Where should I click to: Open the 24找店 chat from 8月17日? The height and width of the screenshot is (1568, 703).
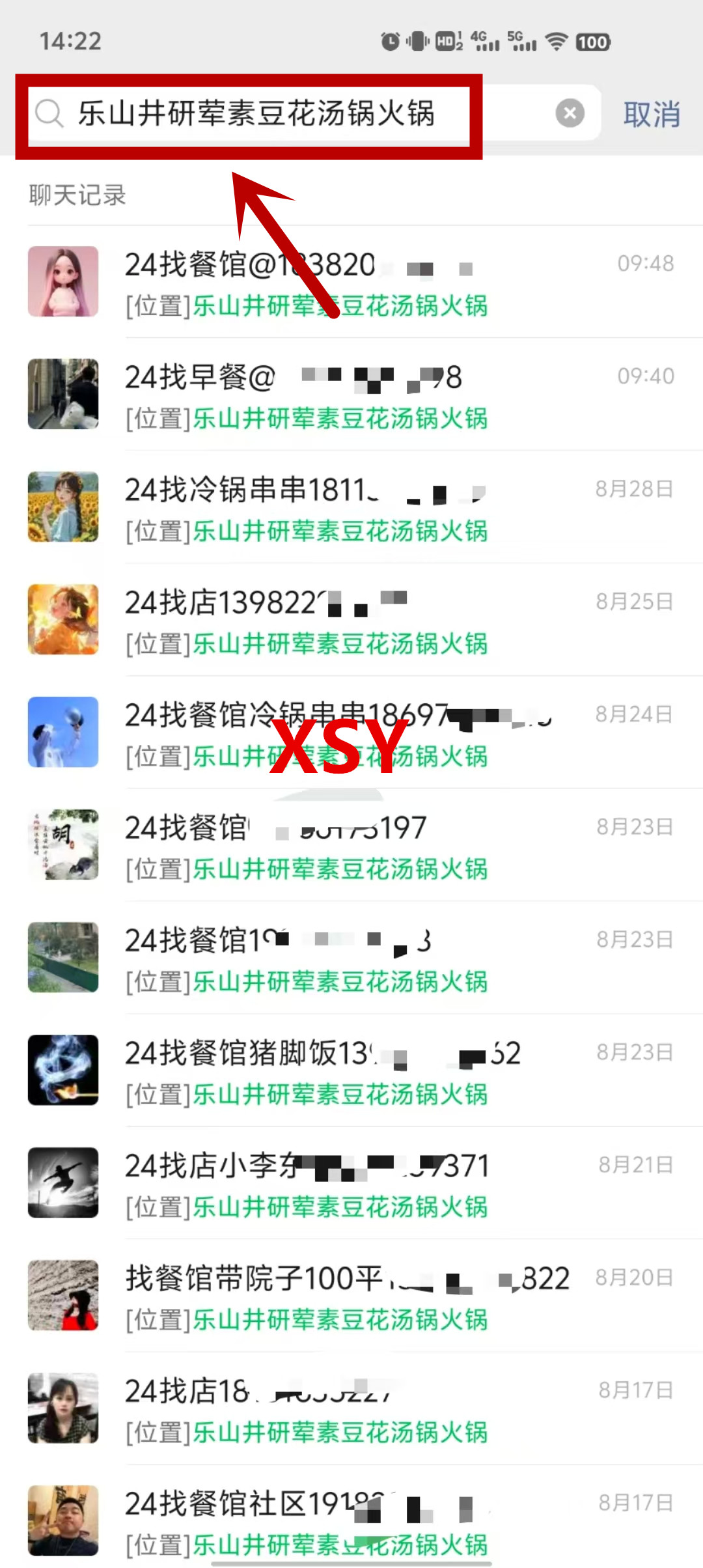(x=365, y=1409)
